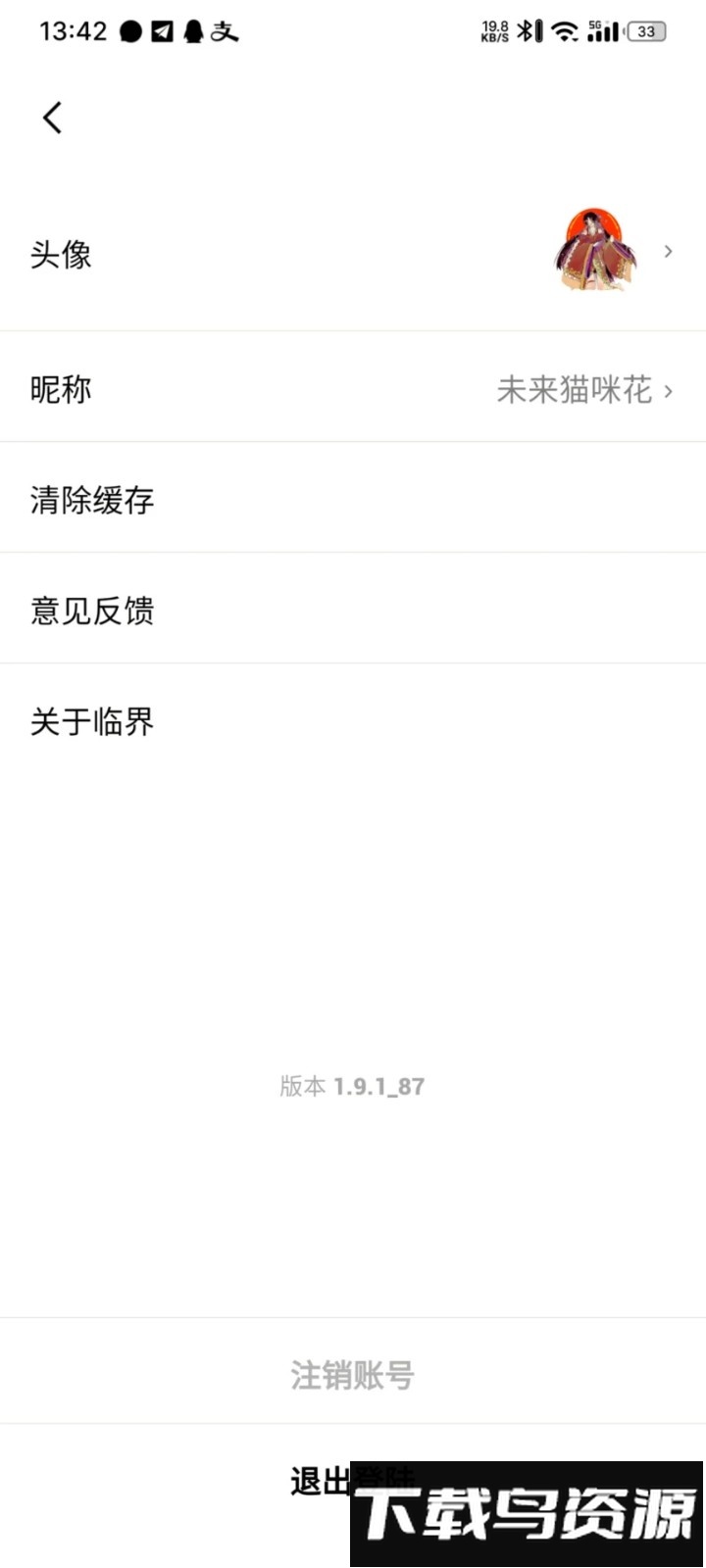Tap the Alipay icon in the status bar

point(227,31)
